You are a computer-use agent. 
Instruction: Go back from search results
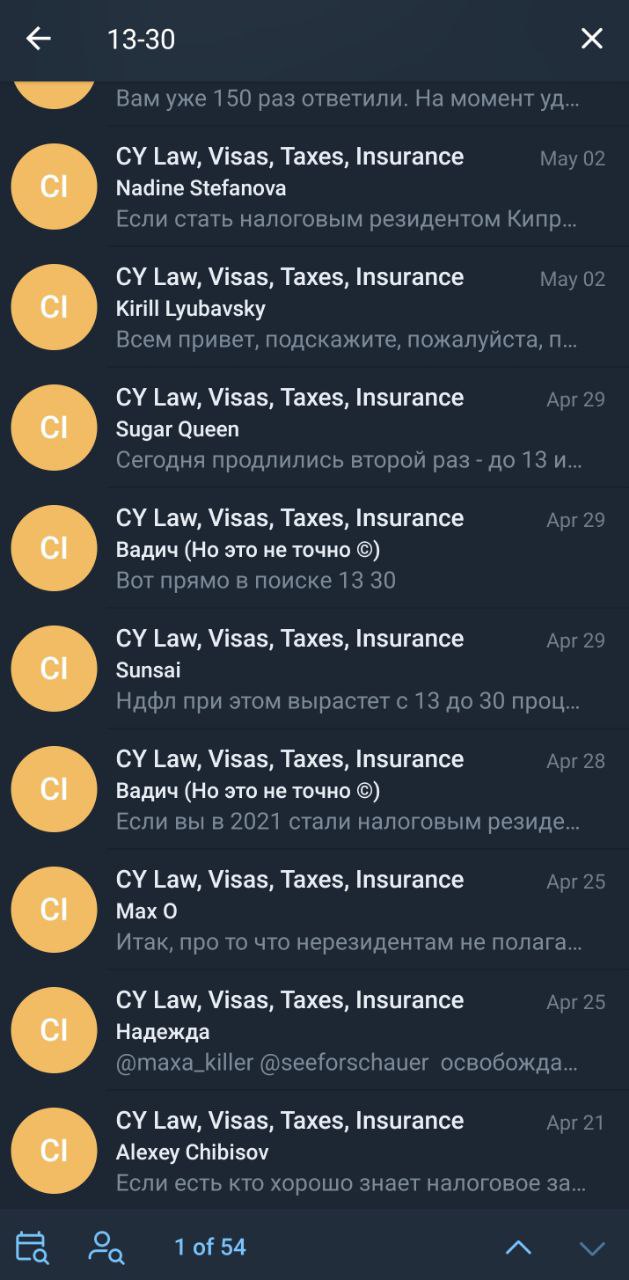38,39
